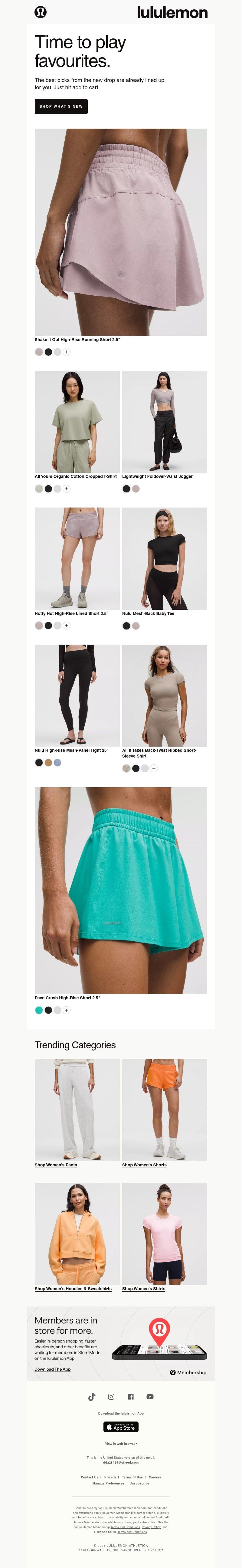Tap the Unsubscribe link

[139, 1483]
